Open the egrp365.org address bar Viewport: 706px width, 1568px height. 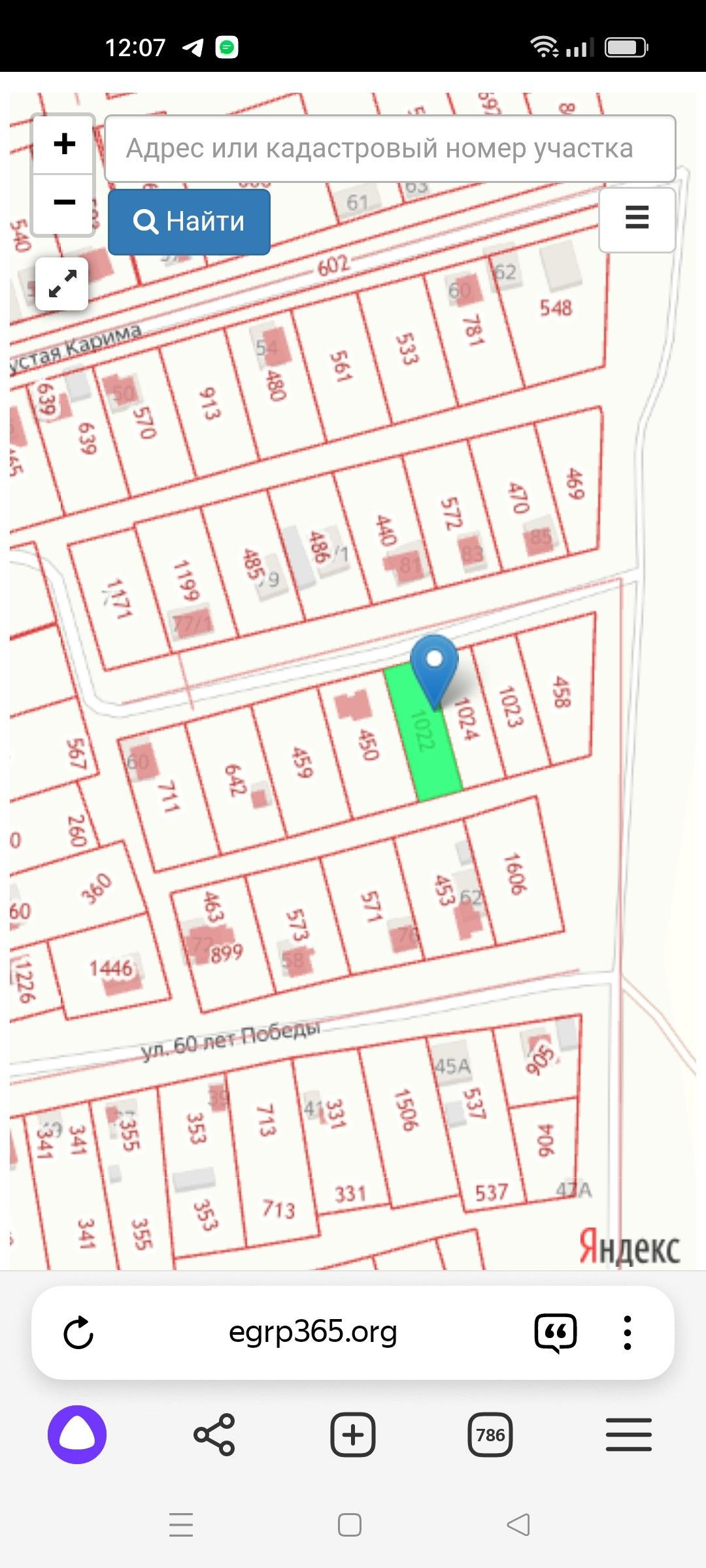pos(312,1331)
